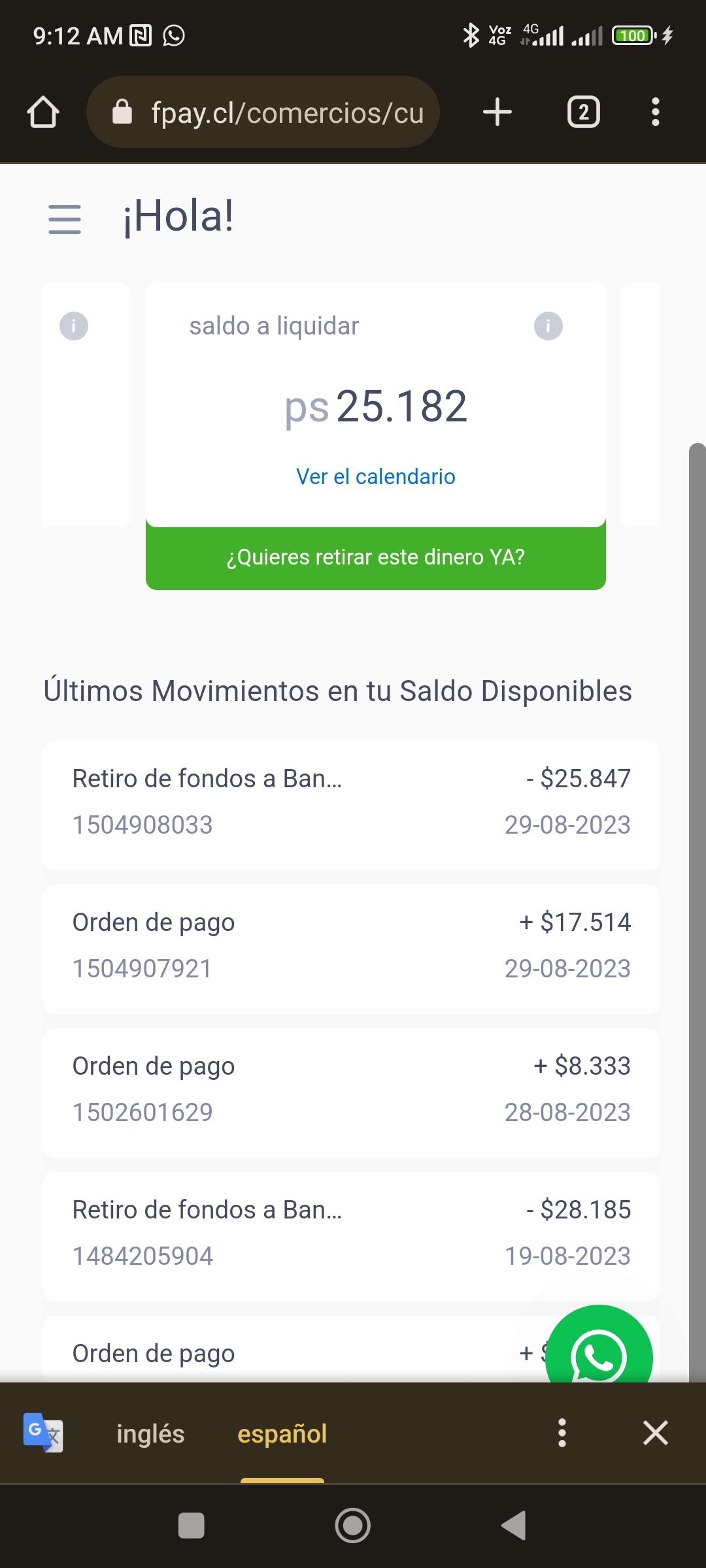Dismiss the translate bar
Image resolution: width=706 pixels, height=1568 pixels.
[x=655, y=1433]
